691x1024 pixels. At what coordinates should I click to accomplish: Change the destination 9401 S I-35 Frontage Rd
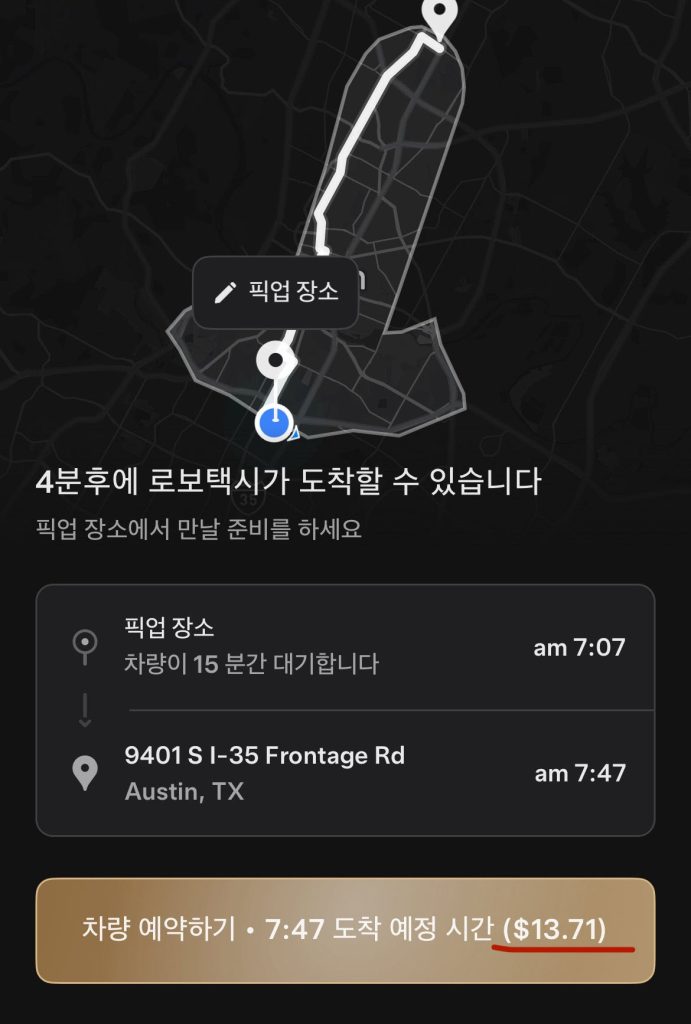pyautogui.click(x=345, y=773)
